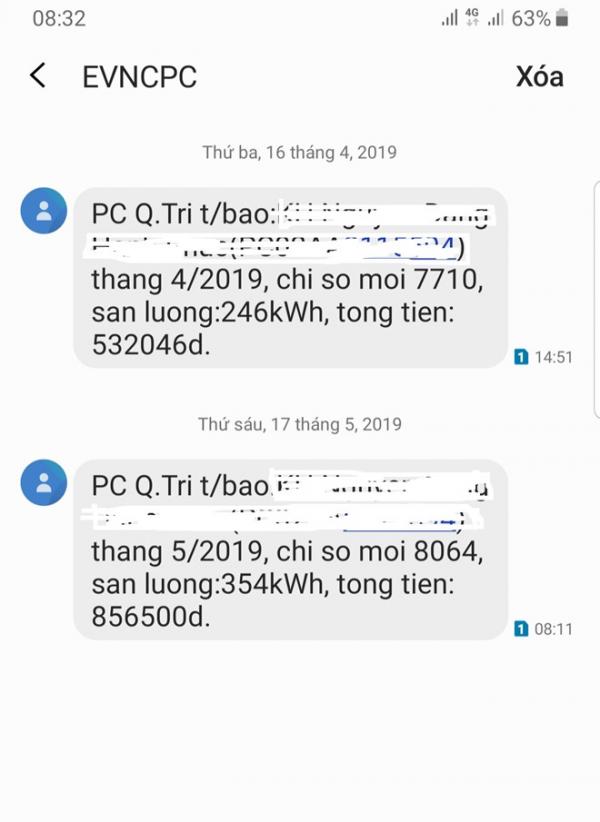Viewport: 600px width, 822px height.
Task: Tap Xóa to delete messages
Action: (539, 76)
